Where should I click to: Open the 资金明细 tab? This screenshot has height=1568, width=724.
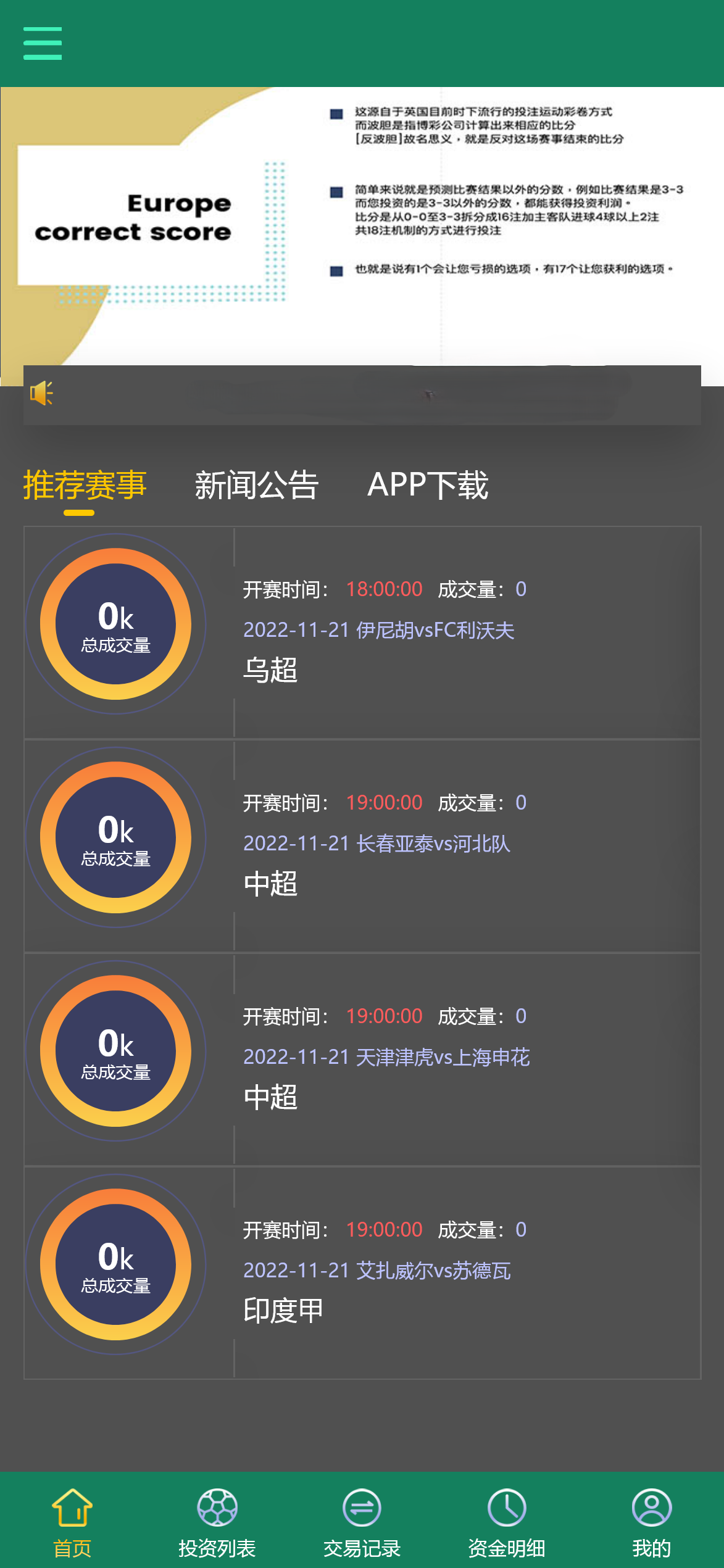(506, 1522)
